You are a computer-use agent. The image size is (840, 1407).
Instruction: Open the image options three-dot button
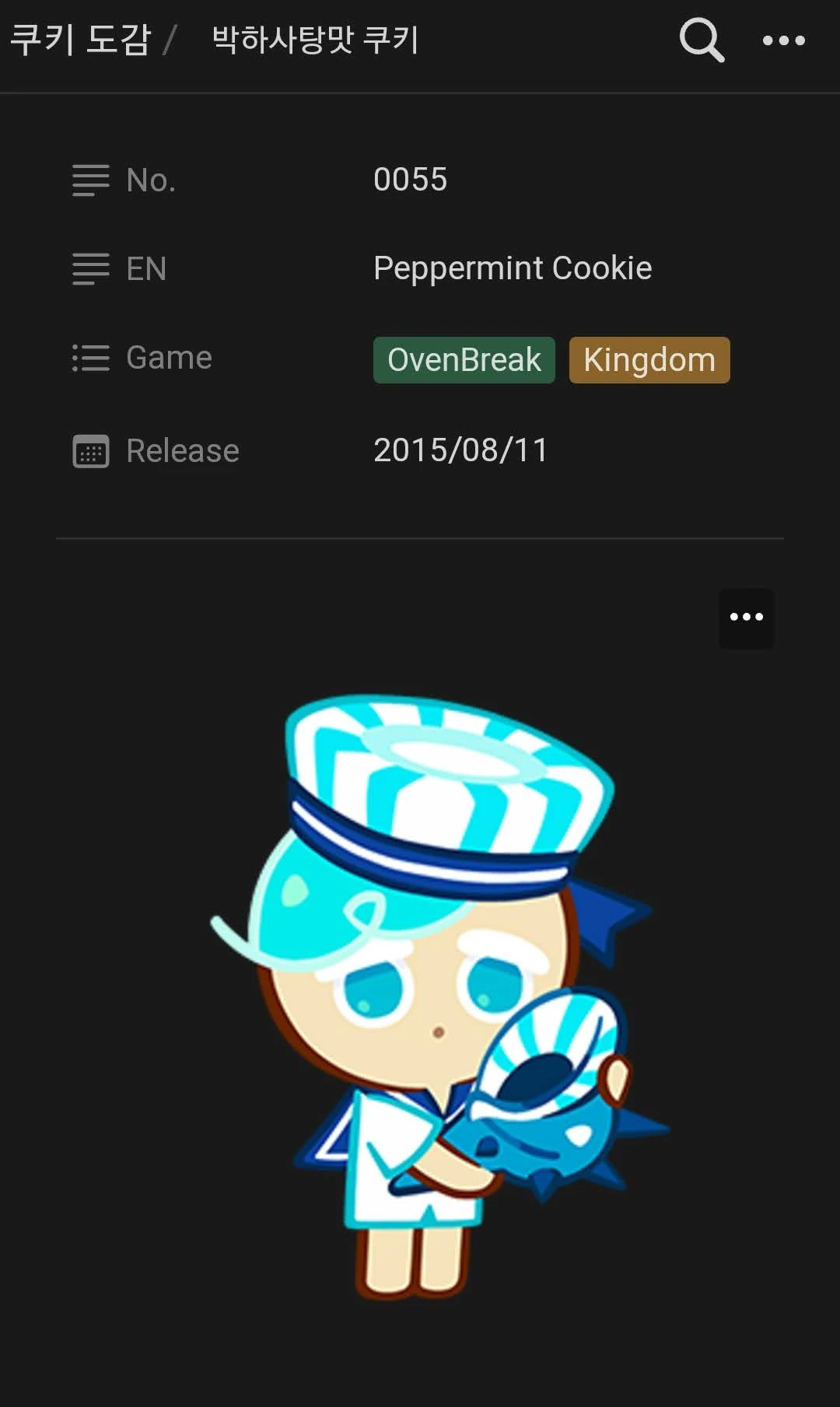[x=746, y=618]
